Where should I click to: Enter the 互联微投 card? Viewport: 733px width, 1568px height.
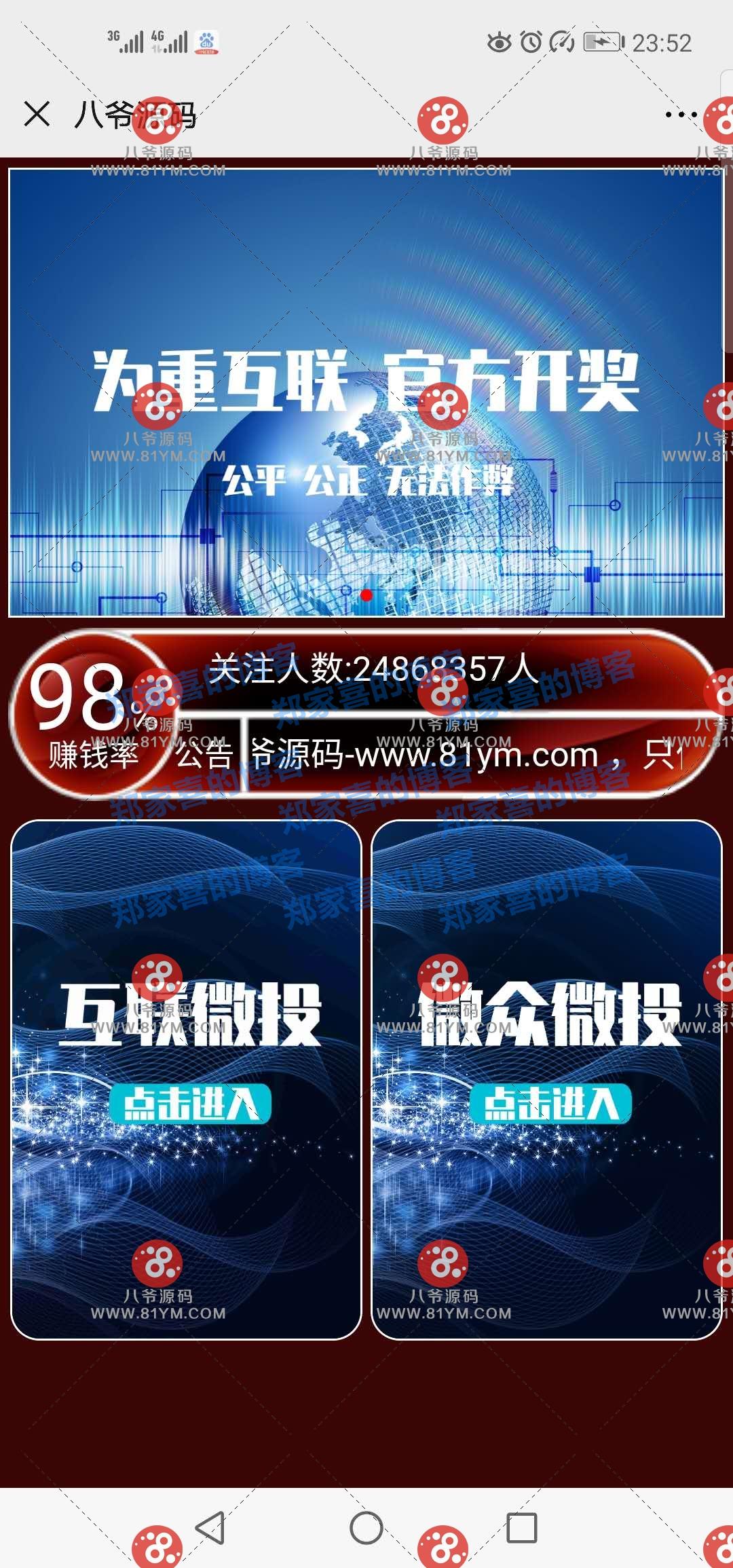186,1080
